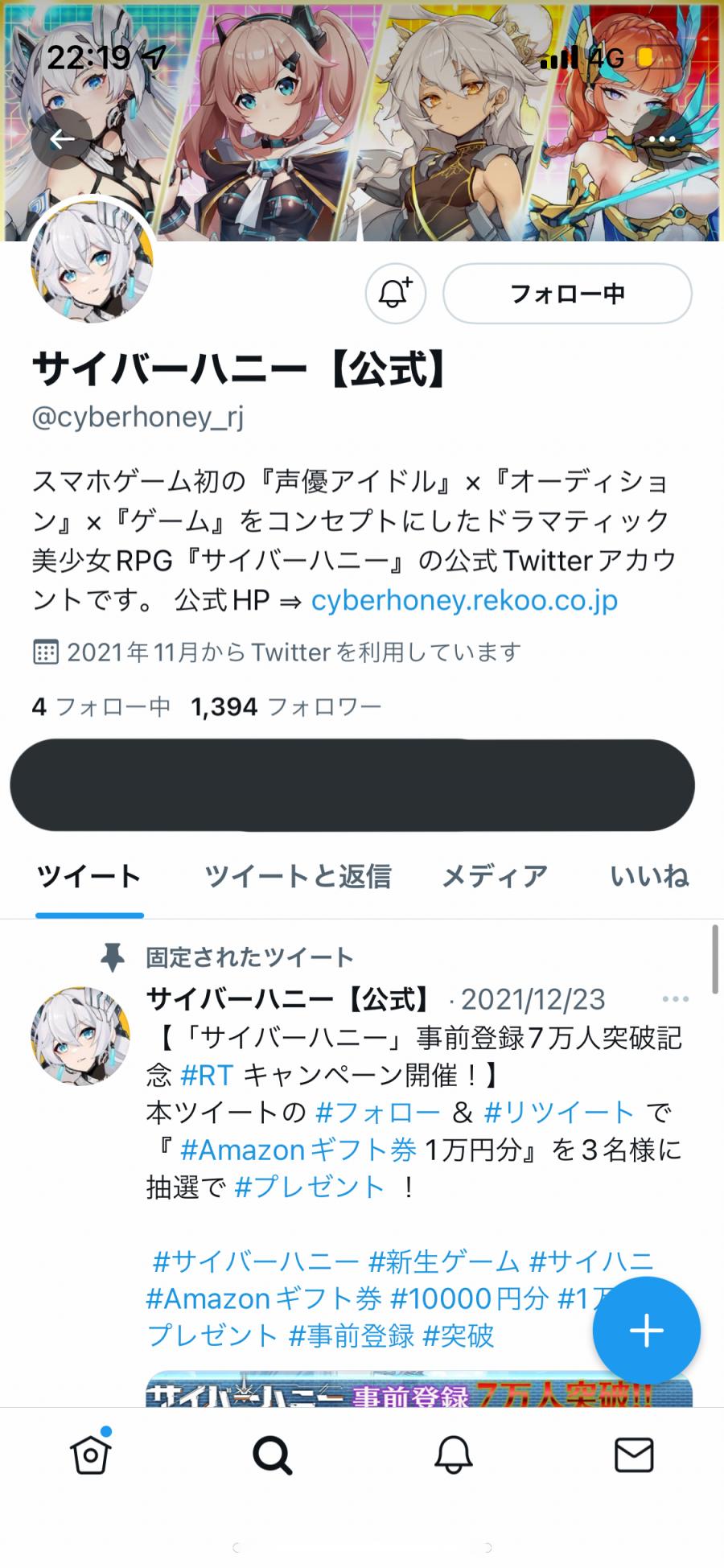View the 4 フォロー中 following list
Image resolution: width=724 pixels, height=1568 pixels.
[101, 707]
